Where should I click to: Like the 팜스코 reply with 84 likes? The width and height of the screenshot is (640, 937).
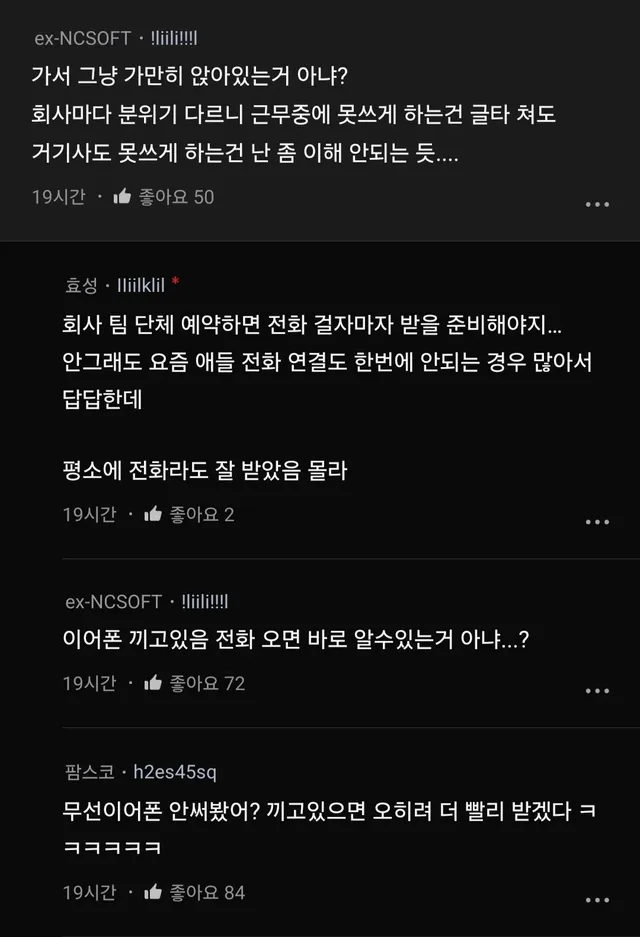pyautogui.click(x=153, y=892)
